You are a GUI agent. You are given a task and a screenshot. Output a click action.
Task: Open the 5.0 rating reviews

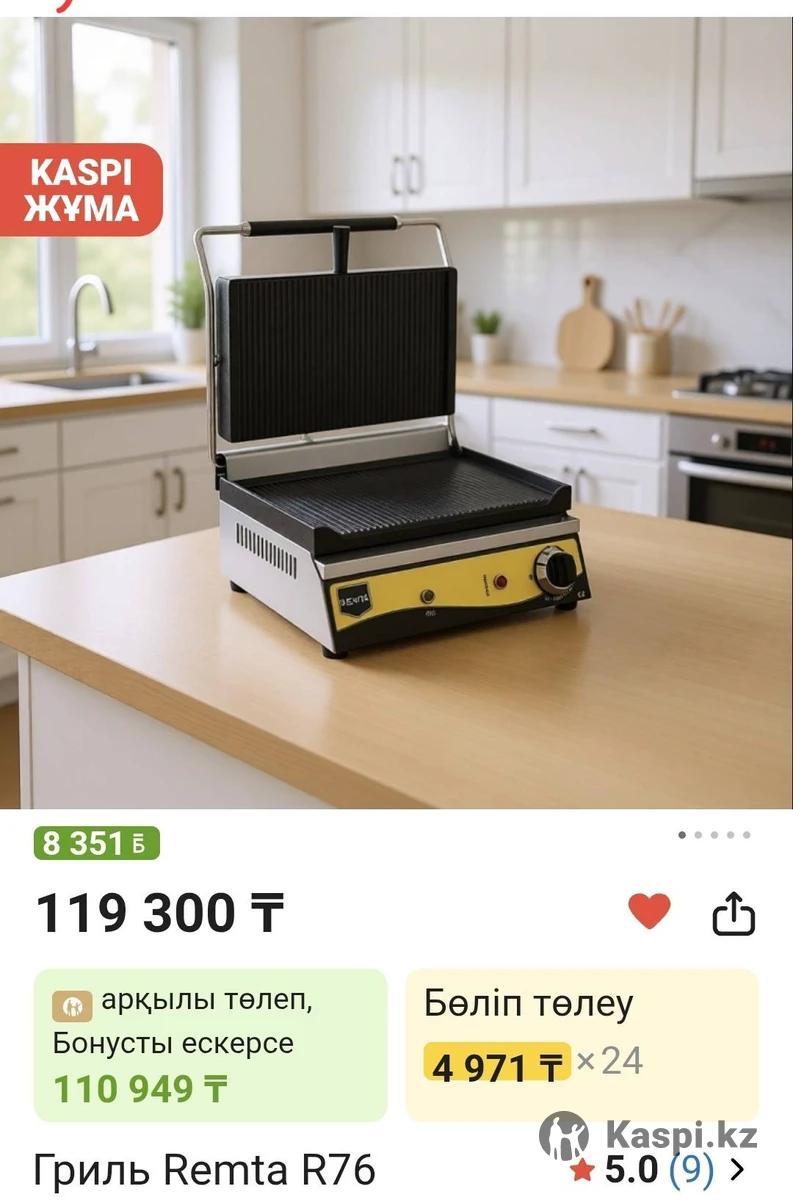click(657, 1169)
